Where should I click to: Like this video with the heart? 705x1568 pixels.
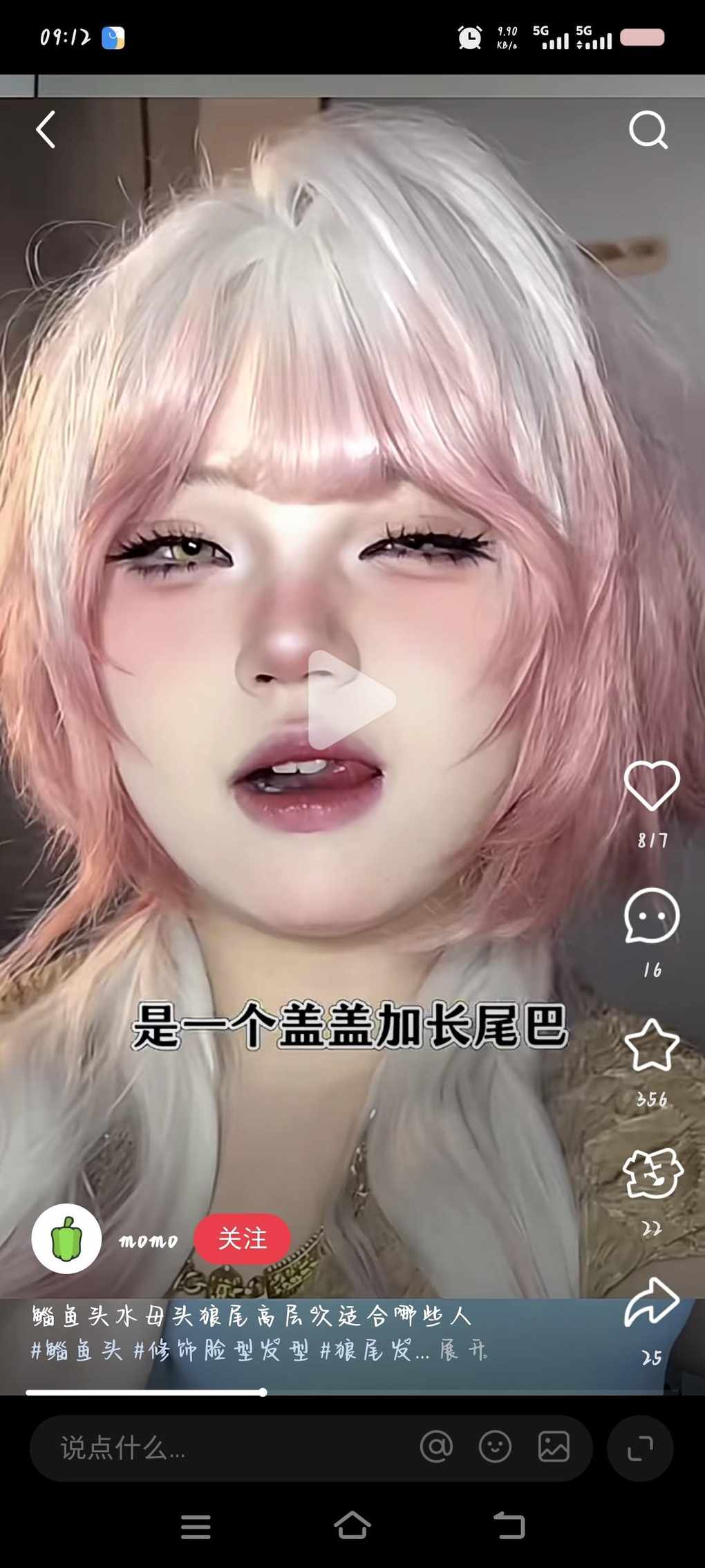point(651,786)
